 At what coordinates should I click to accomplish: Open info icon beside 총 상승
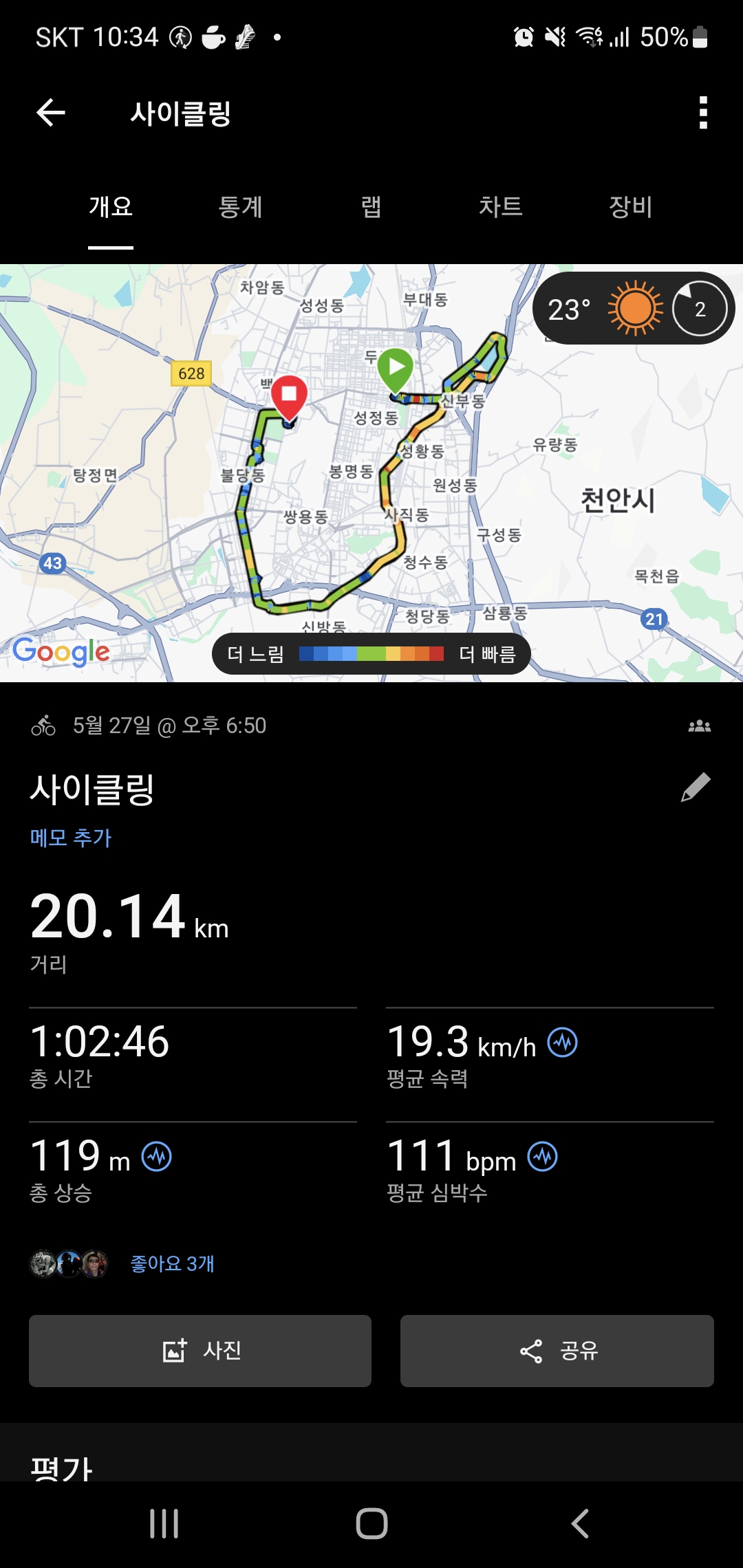pyautogui.click(x=157, y=1157)
